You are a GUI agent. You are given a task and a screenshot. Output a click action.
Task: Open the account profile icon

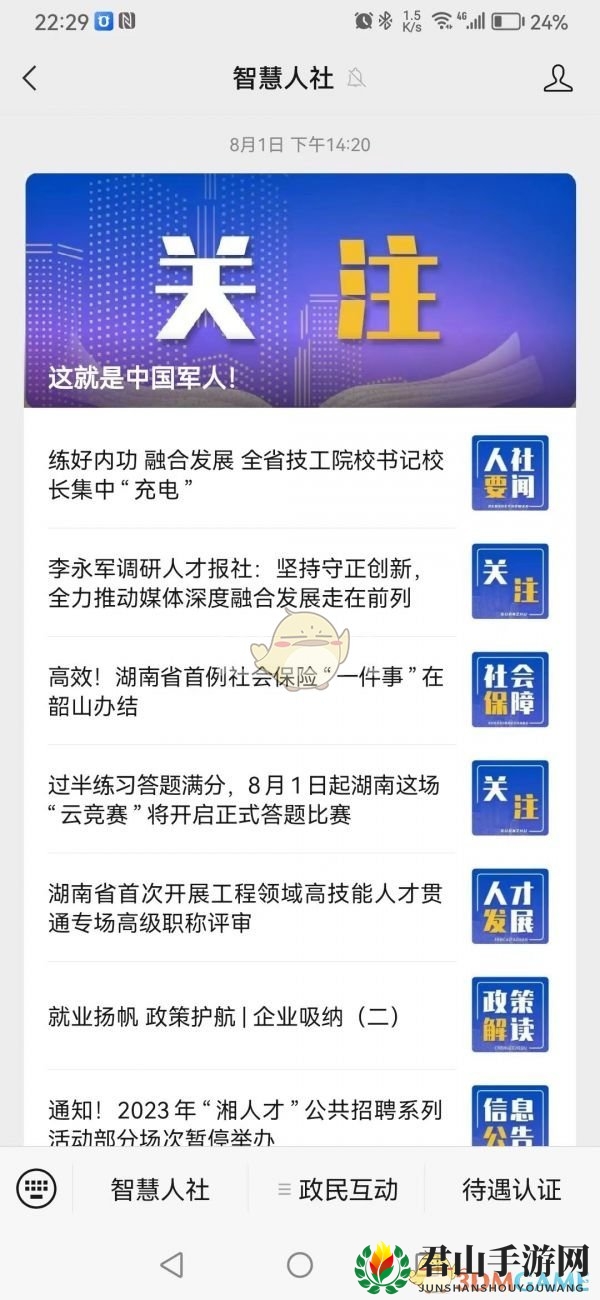click(x=558, y=78)
